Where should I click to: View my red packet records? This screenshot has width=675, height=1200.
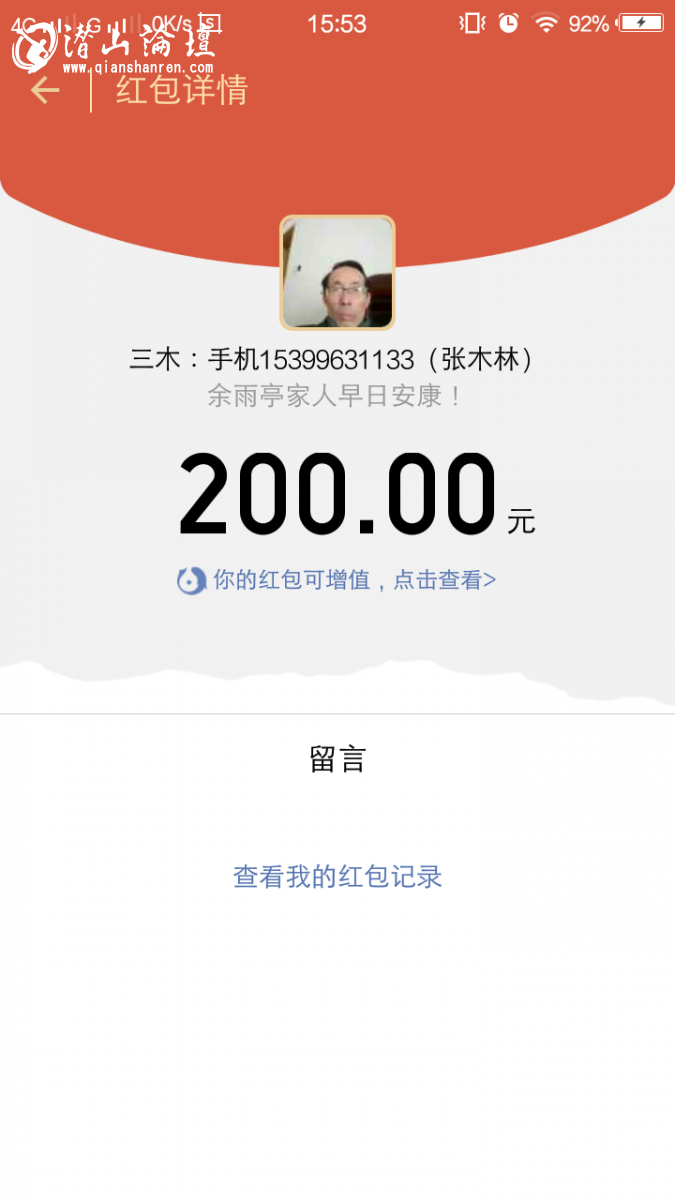[337, 877]
